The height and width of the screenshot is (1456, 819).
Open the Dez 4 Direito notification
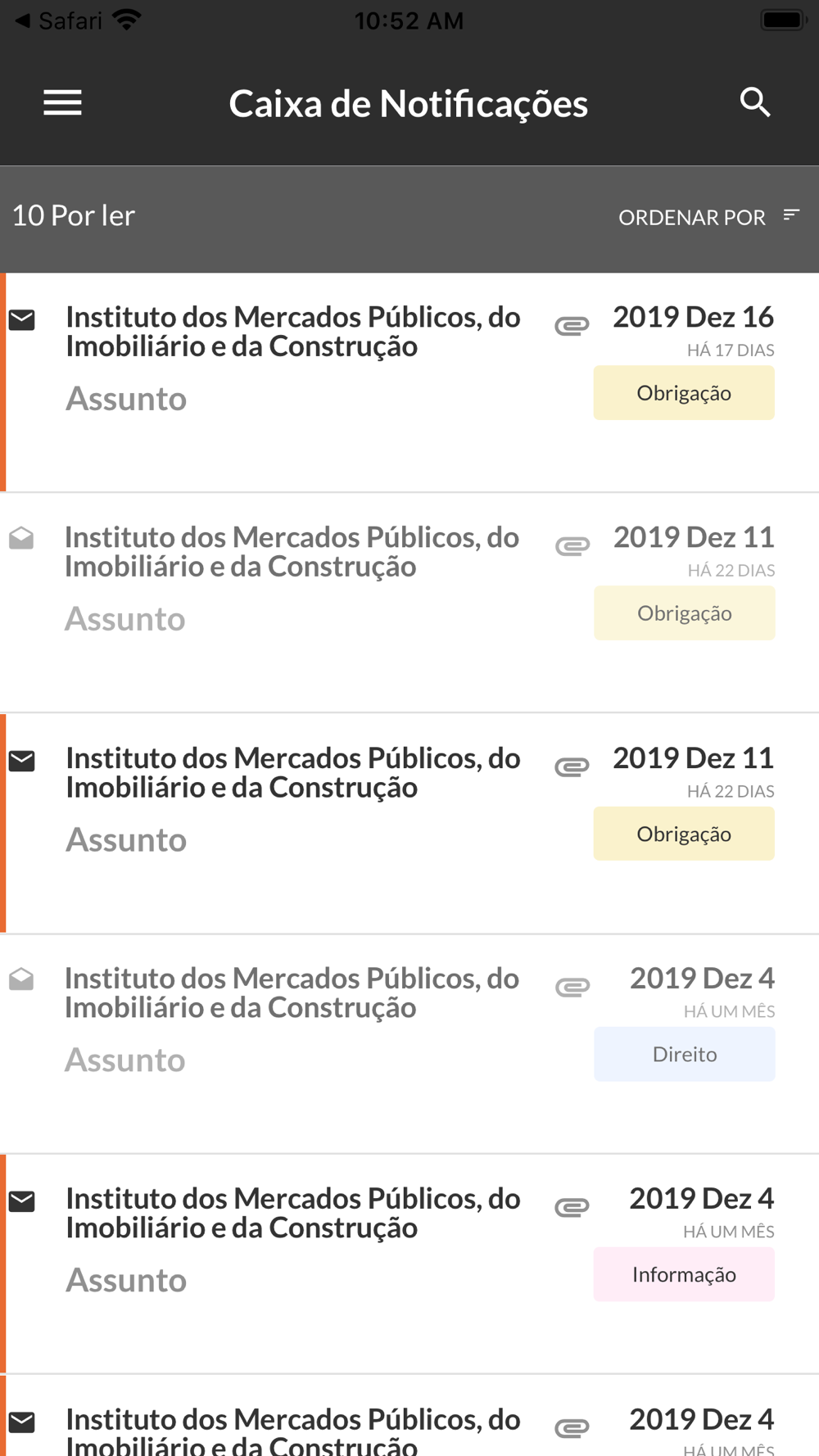pos(409,1044)
